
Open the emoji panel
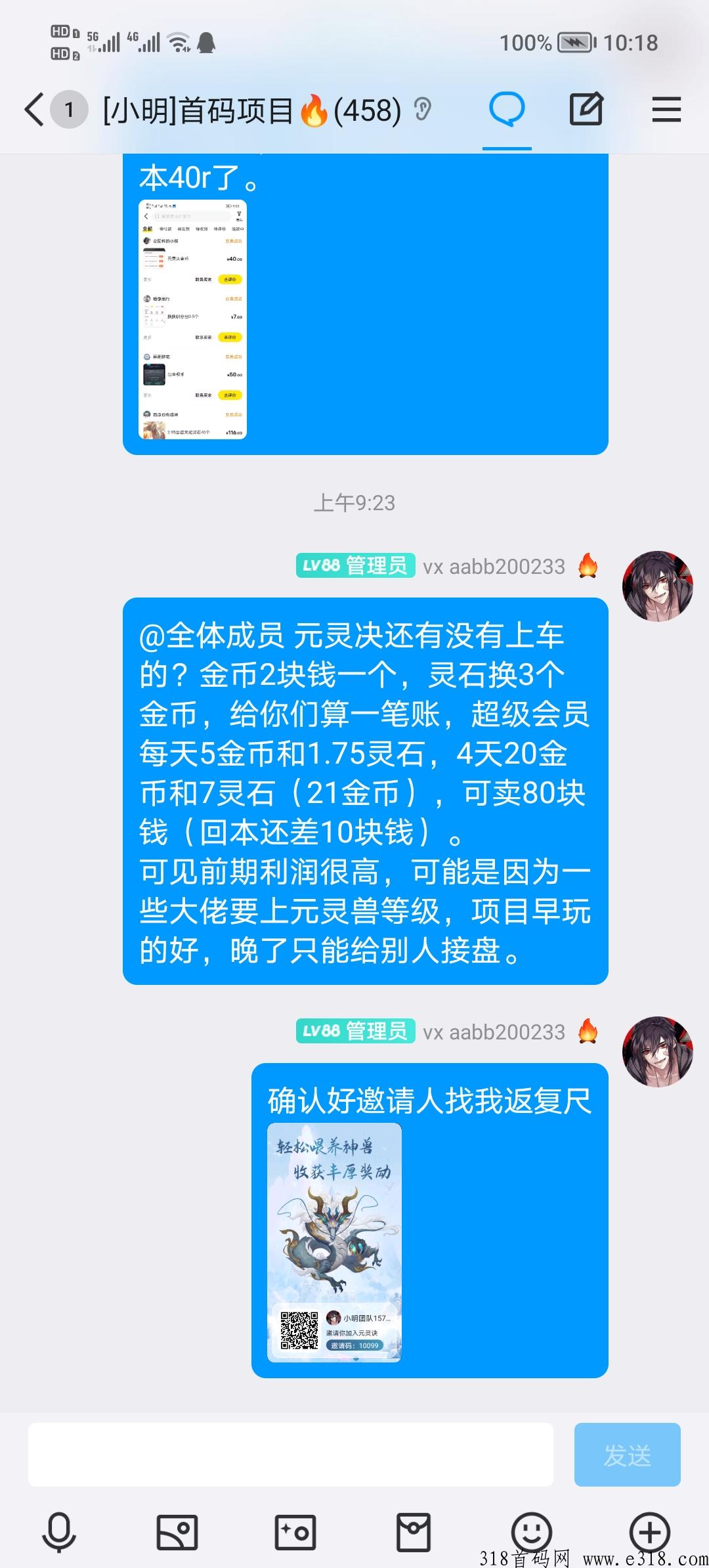pos(531,1533)
